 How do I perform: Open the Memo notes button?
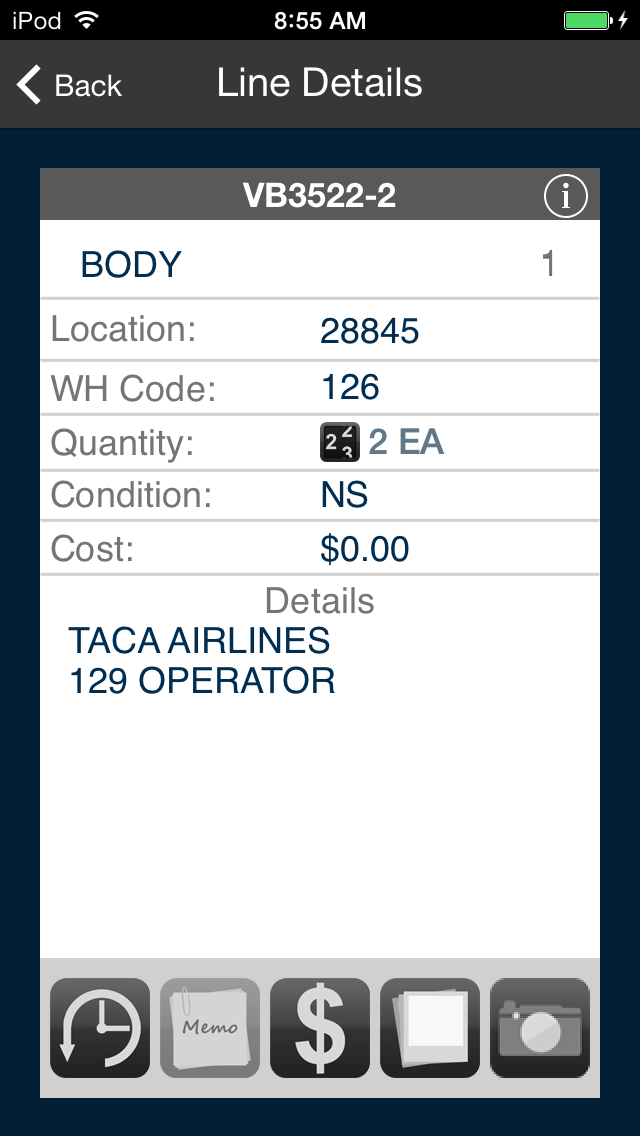click(210, 1027)
